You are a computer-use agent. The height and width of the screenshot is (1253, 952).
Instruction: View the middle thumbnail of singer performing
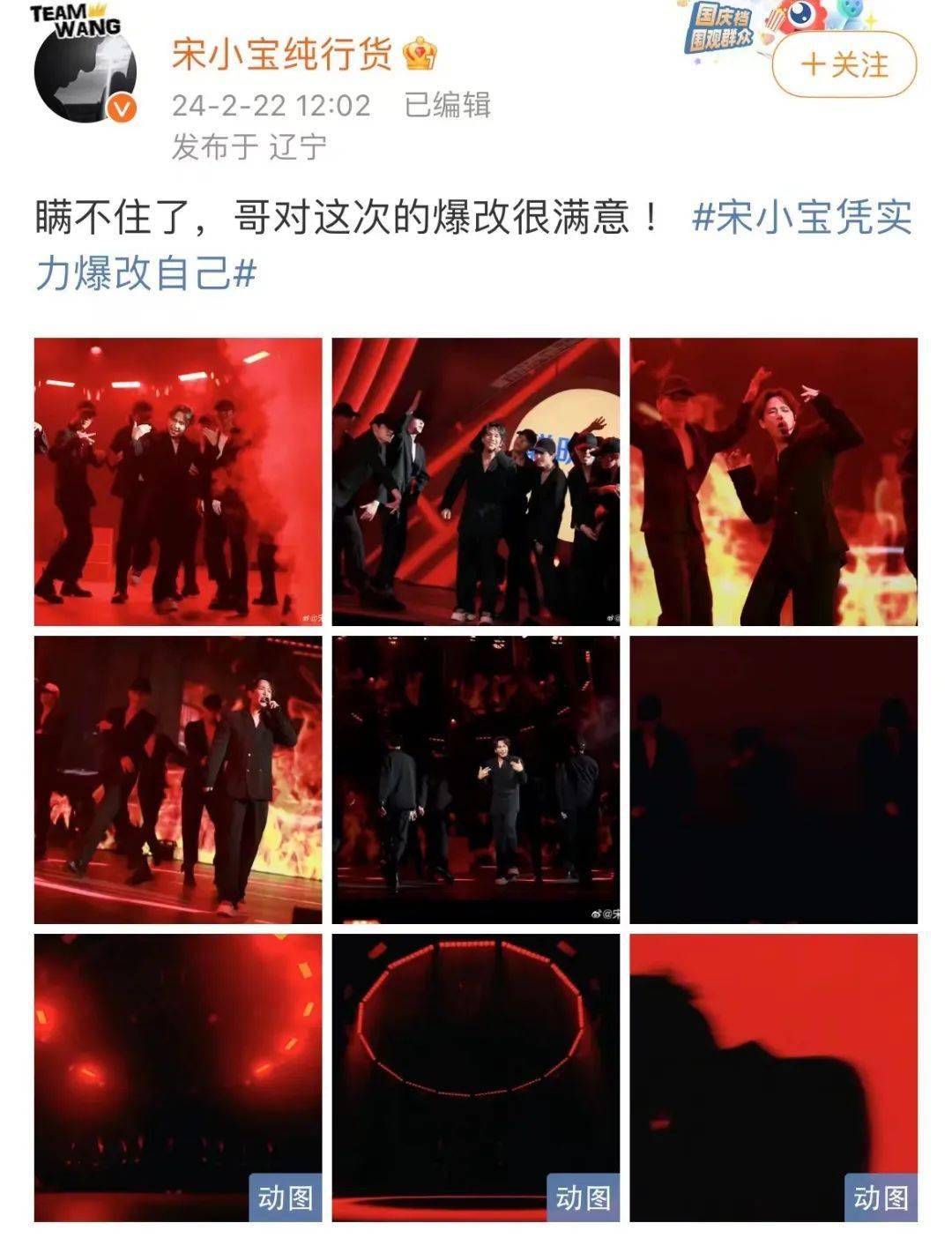[476, 776]
